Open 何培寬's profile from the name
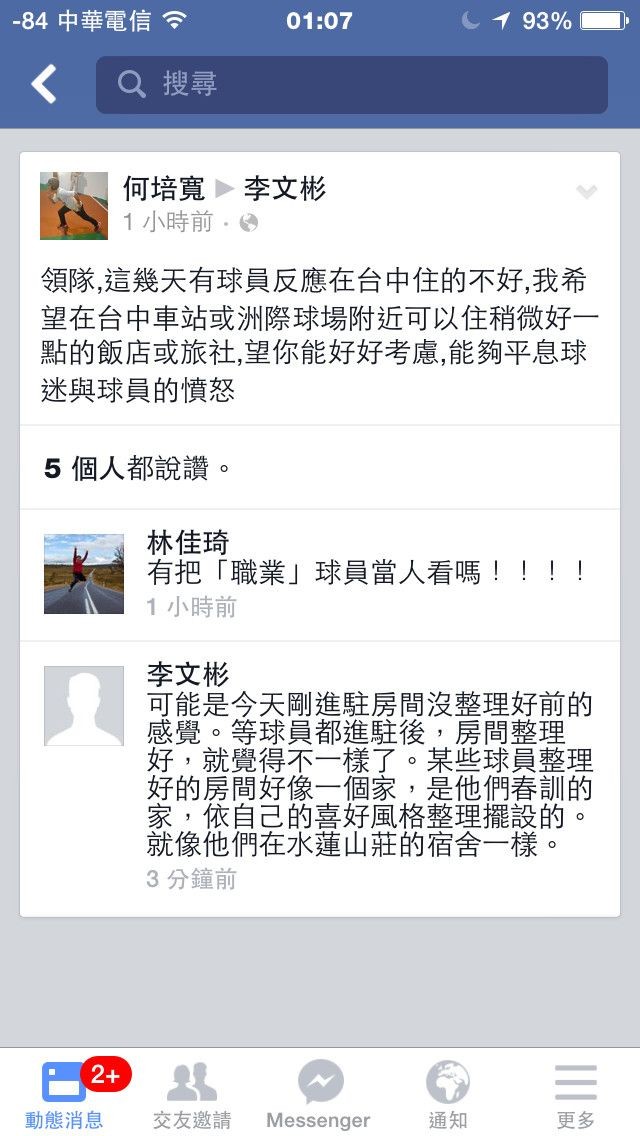The image size is (640, 1136). (163, 188)
